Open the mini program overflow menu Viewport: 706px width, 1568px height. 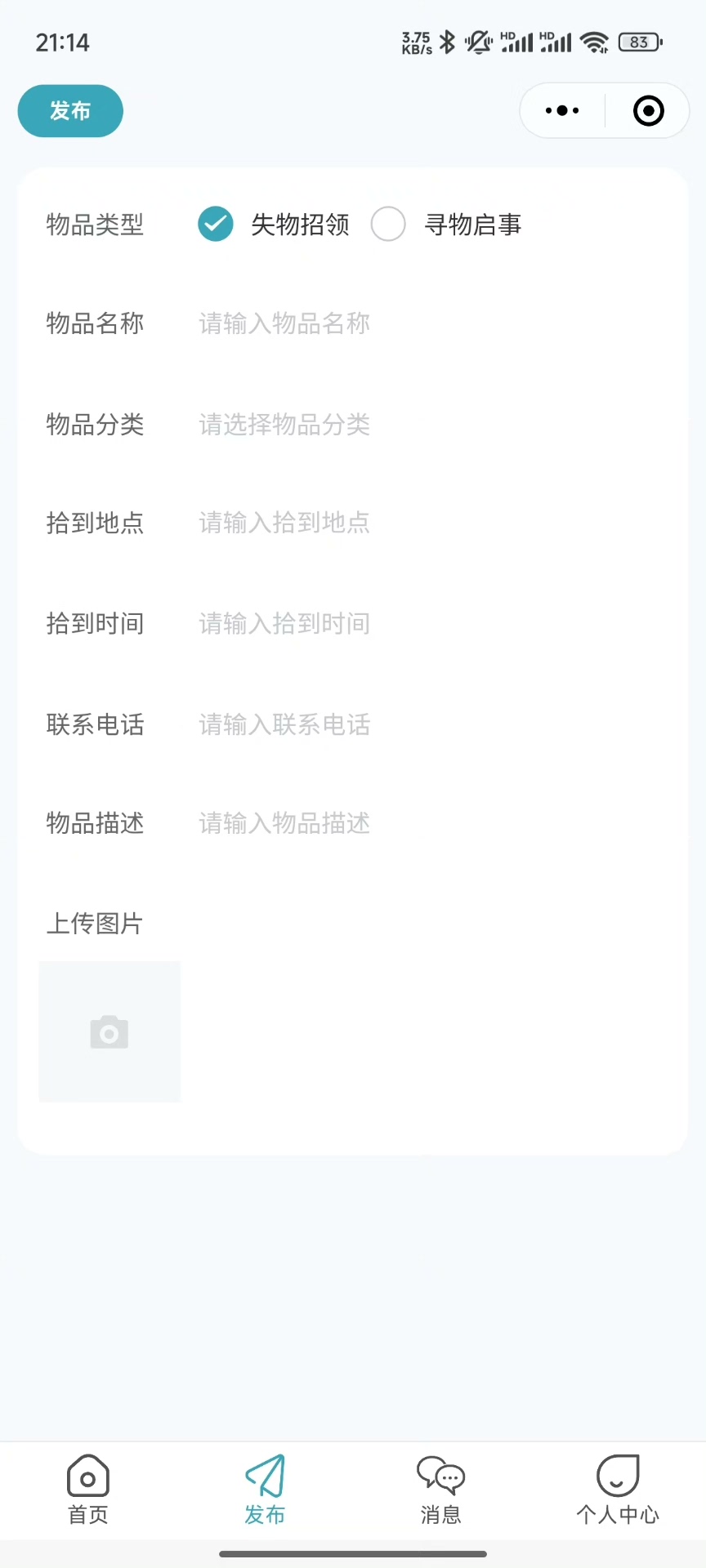(x=562, y=111)
